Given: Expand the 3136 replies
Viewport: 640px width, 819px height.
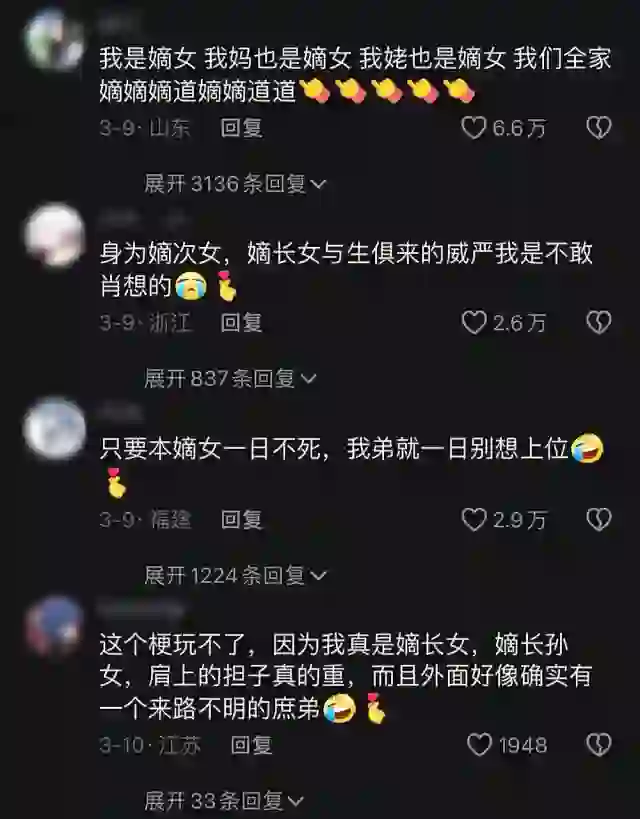Looking at the screenshot, I should click(x=236, y=184).
